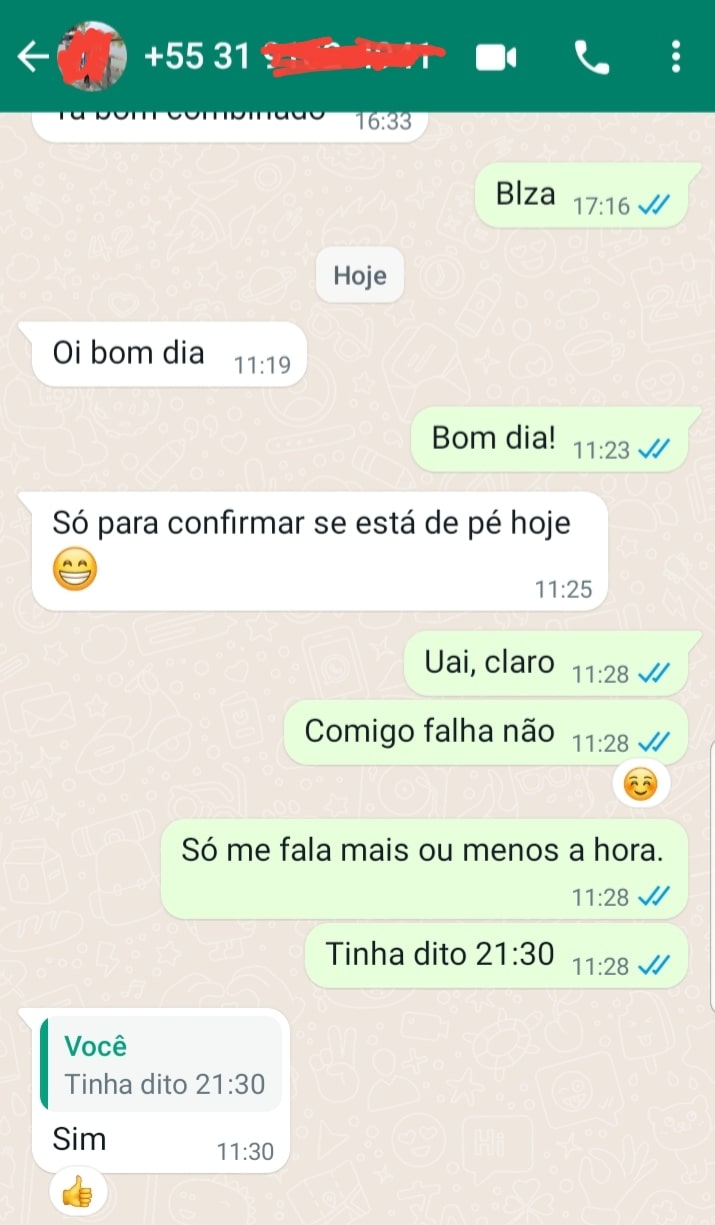Screen dimensions: 715x1225
Task: Jump to quoted message 'Tinha dito 21:30'
Action: point(163,1065)
